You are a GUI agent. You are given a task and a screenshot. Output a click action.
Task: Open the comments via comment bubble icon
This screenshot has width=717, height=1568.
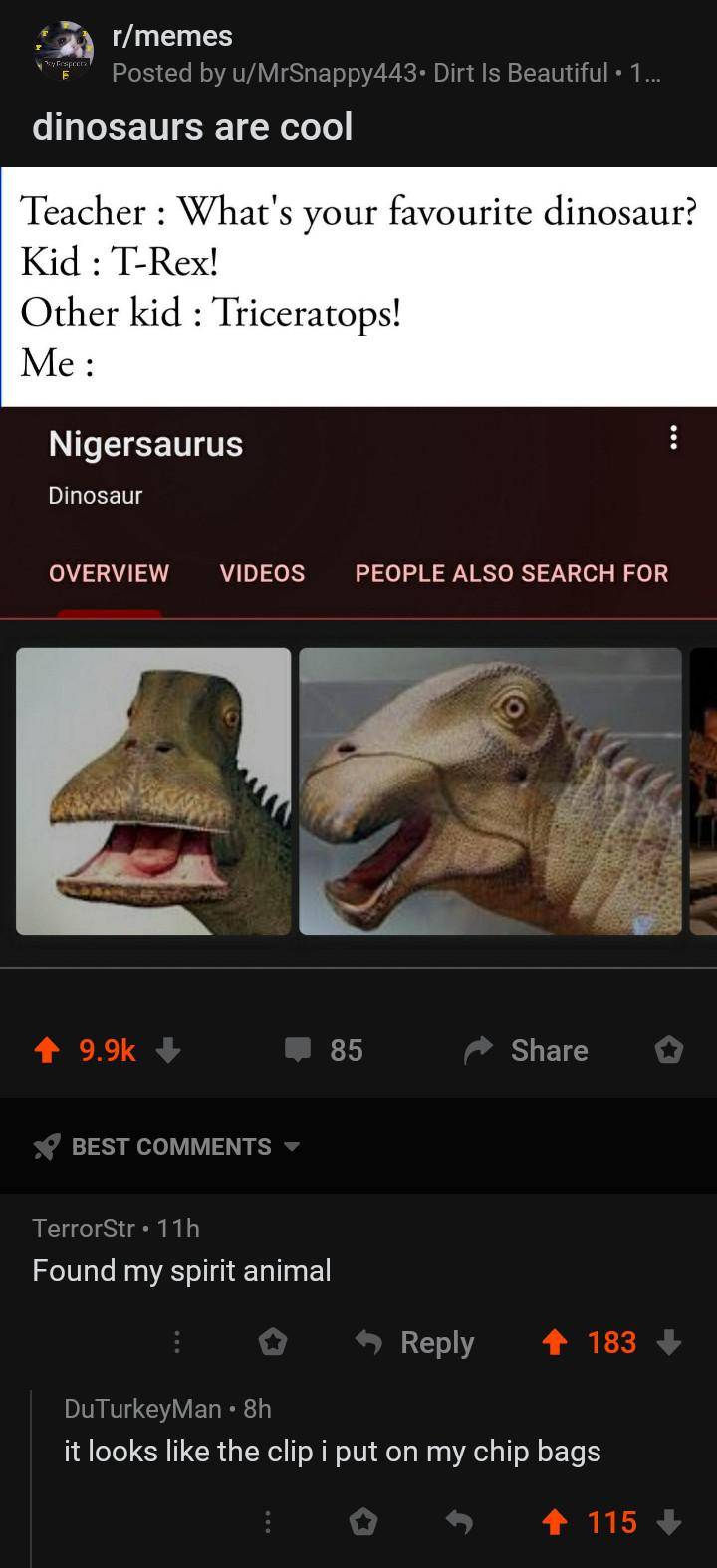(x=298, y=1050)
